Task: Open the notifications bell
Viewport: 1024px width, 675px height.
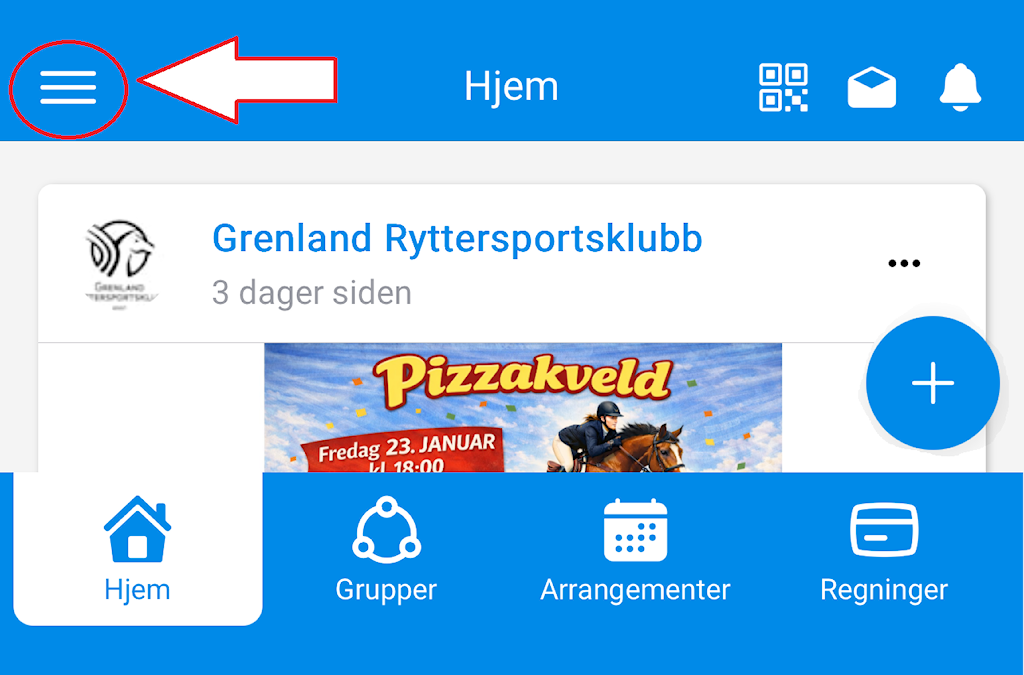Action: click(960, 88)
